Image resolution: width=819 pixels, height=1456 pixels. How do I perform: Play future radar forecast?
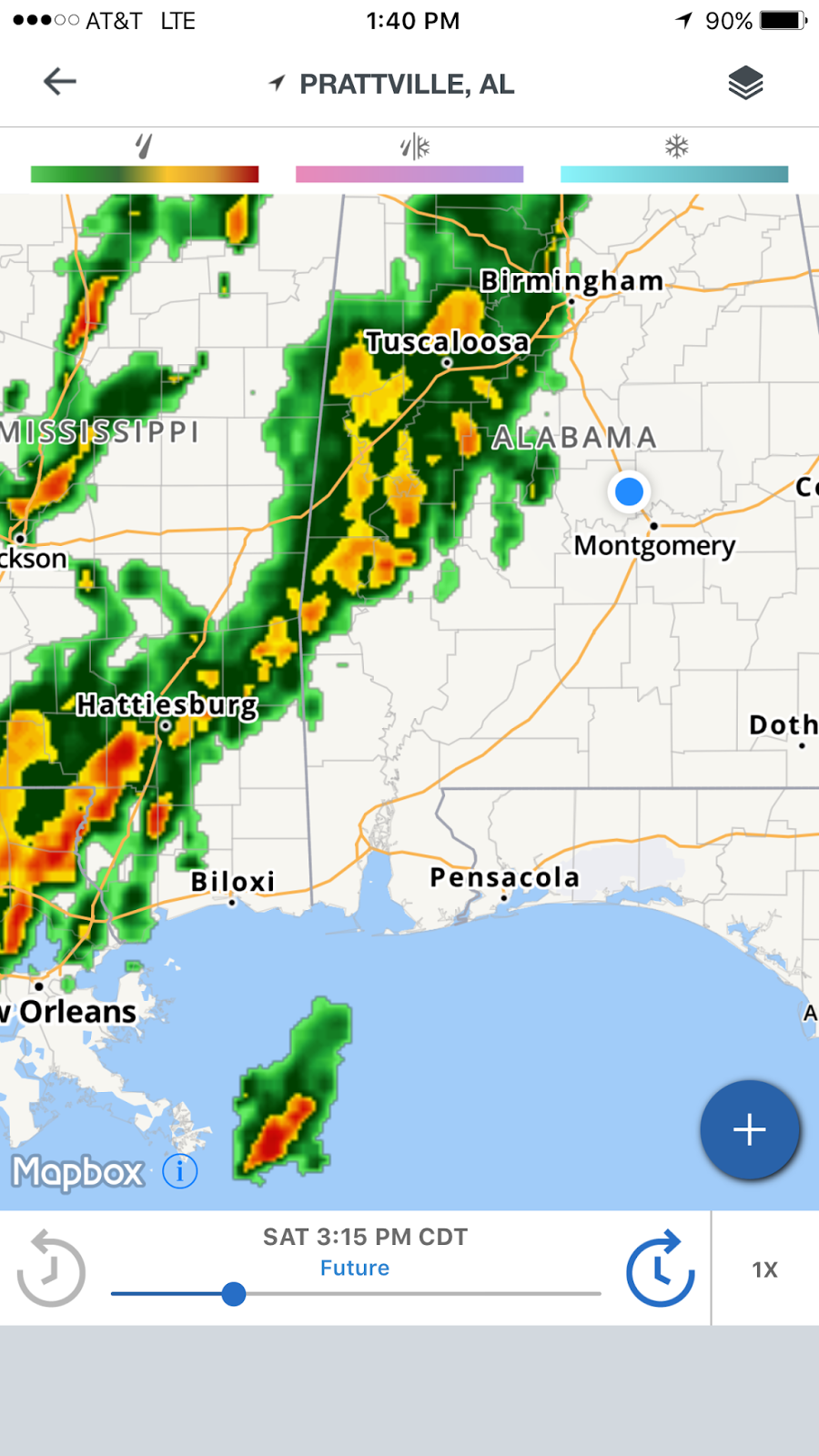pyautogui.click(x=661, y=1269)
